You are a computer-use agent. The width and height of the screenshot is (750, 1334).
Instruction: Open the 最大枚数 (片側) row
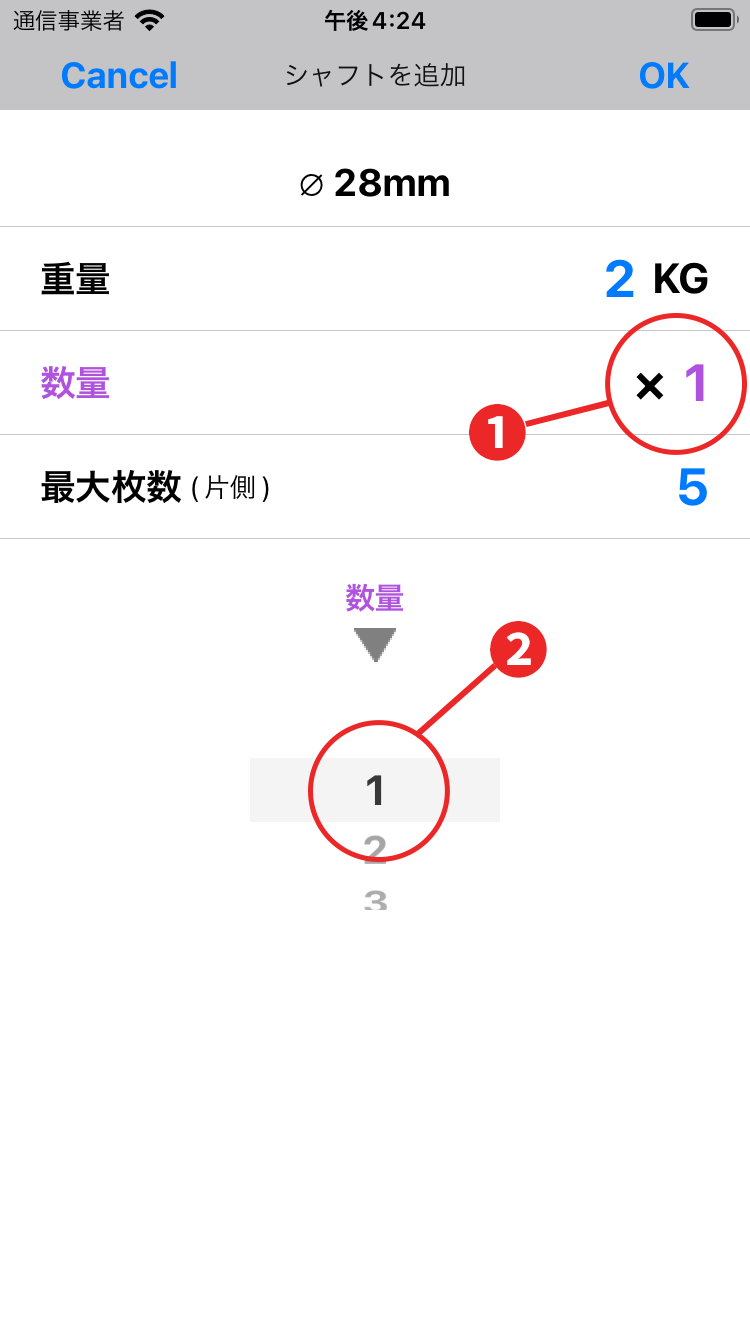374,487
